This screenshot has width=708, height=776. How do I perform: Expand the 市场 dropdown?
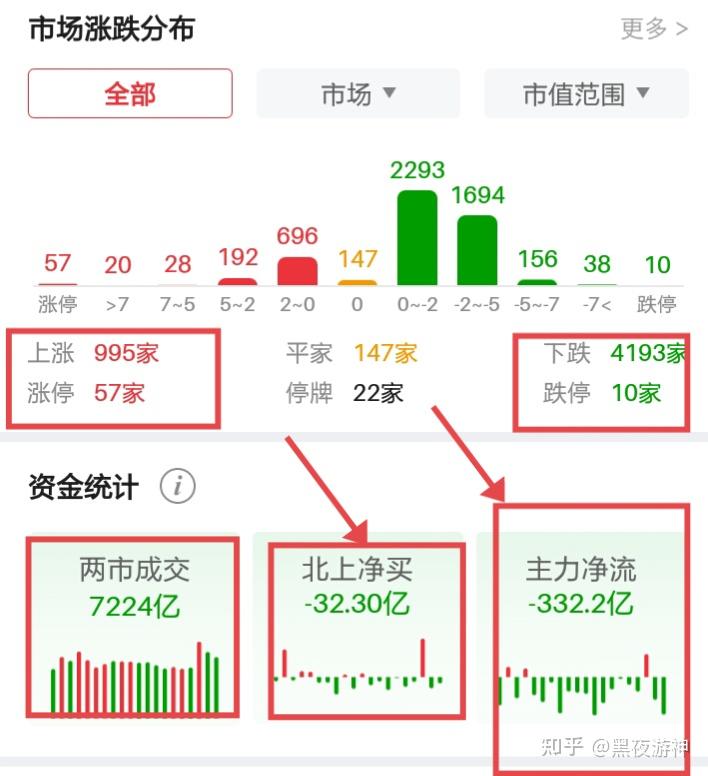(x=358, y=94)
